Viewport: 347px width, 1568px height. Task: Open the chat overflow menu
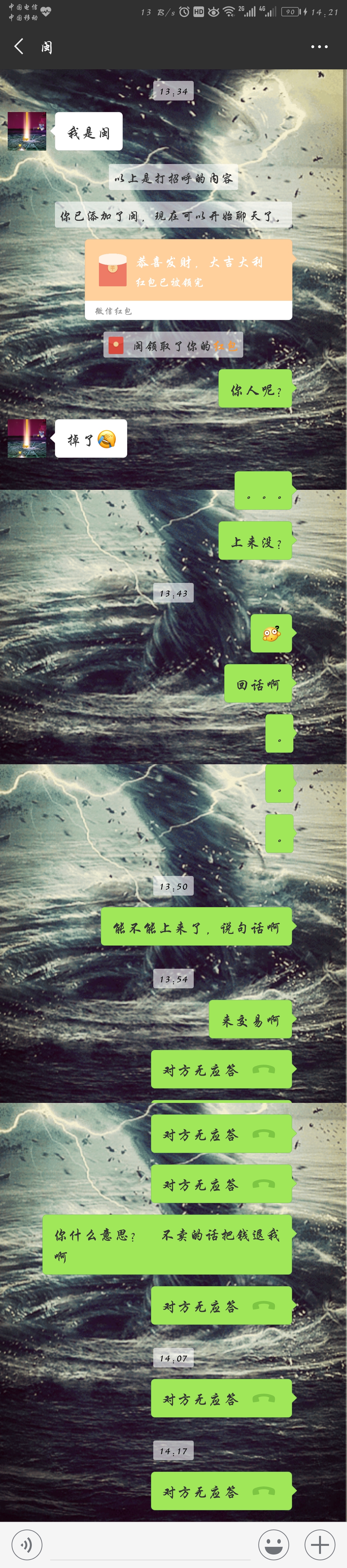click(319, 47)
